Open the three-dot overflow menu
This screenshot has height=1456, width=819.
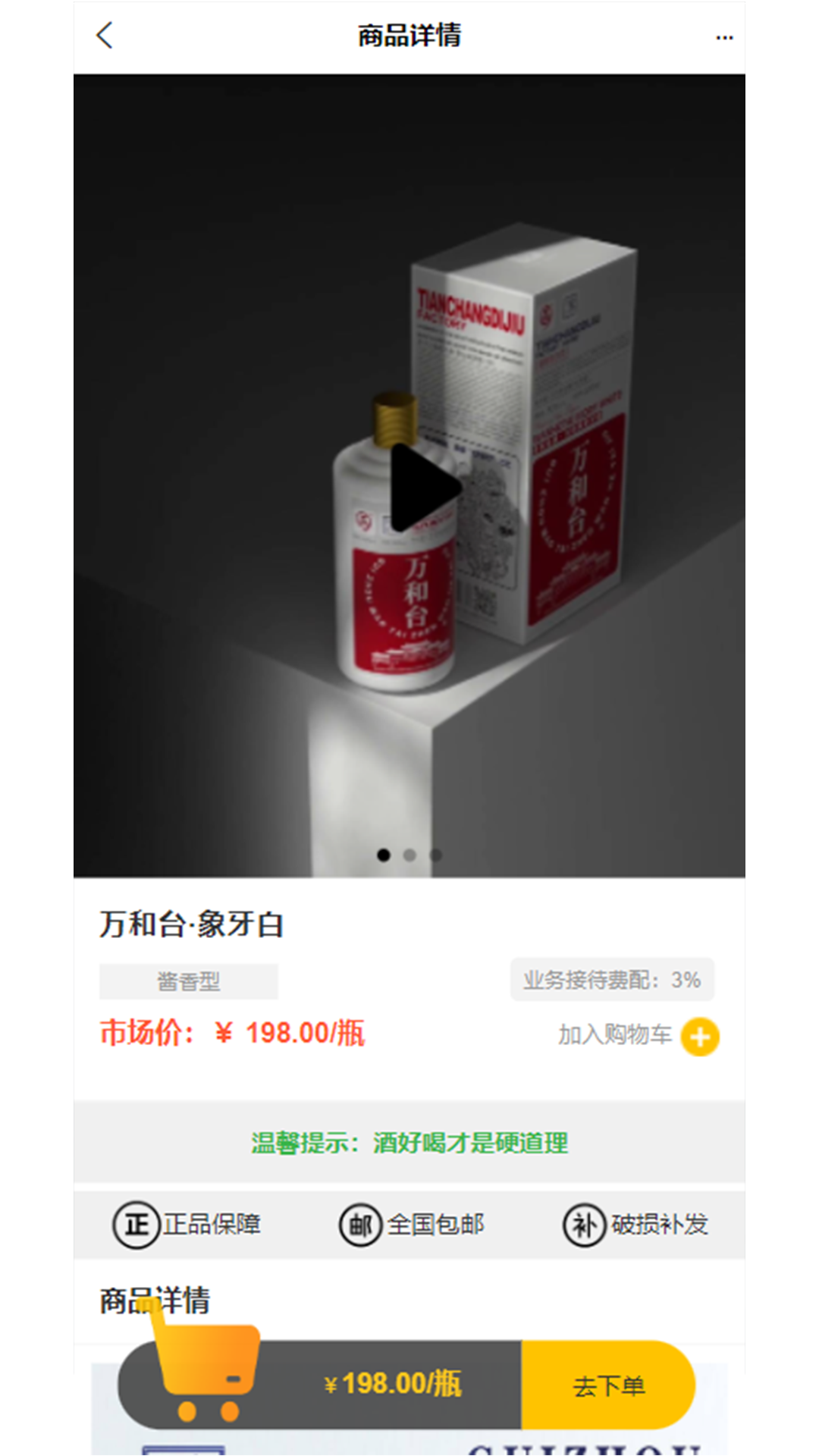tap(724, 37)
